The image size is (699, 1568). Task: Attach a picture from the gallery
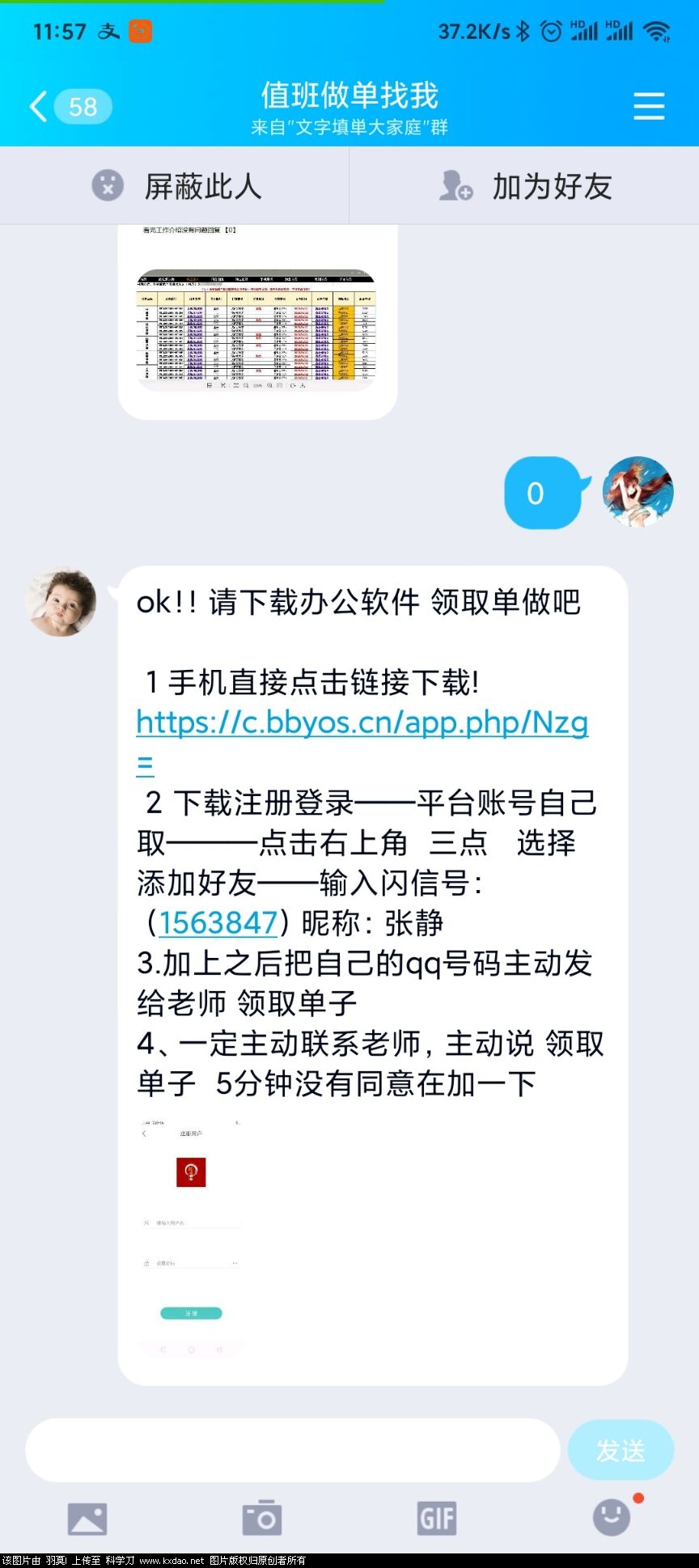[87, 1518]
